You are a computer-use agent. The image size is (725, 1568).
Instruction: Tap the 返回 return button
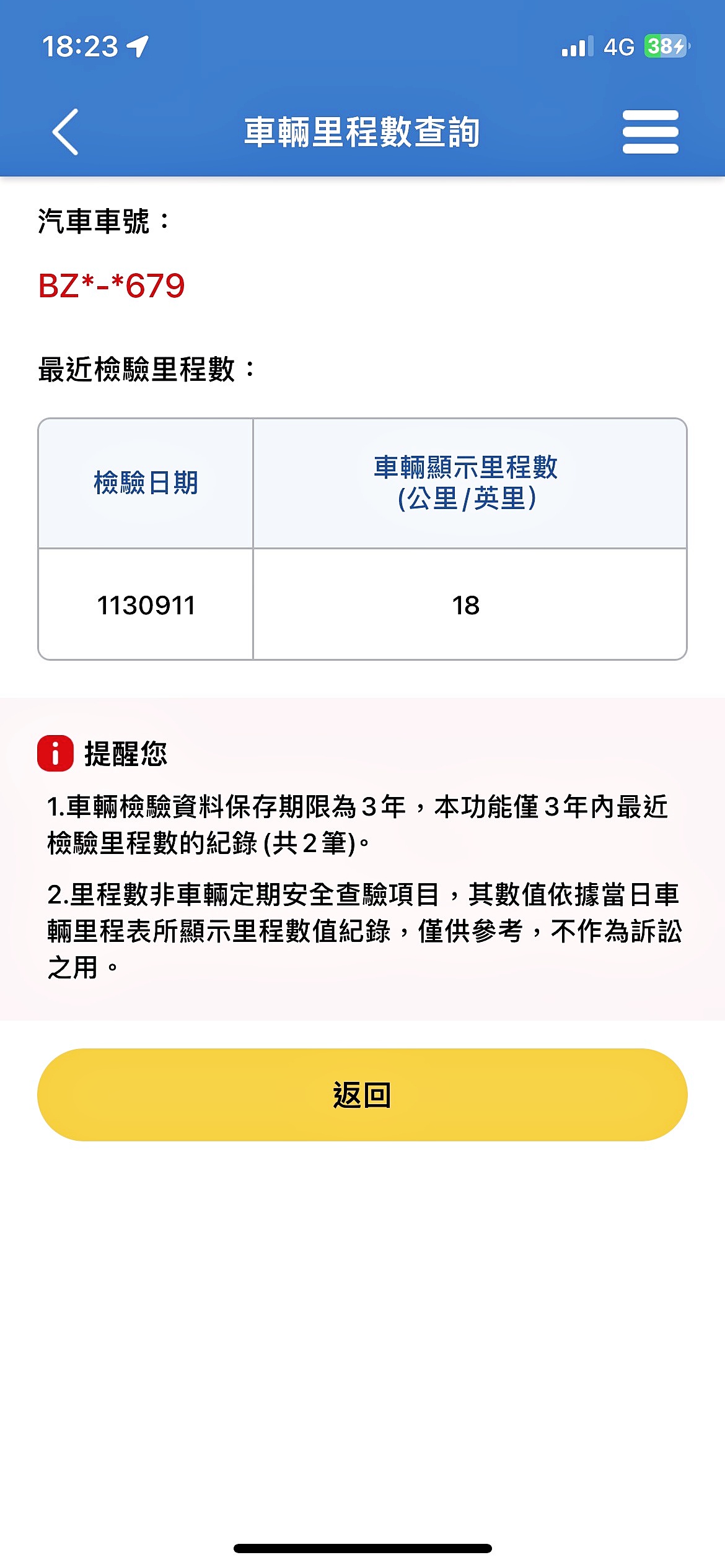pyautogui.click(x=362, y=1094)
